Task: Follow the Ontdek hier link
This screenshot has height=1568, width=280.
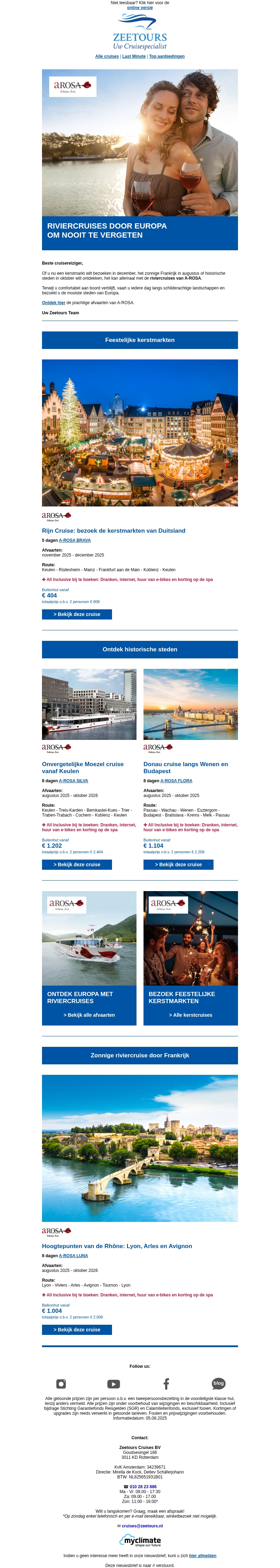Action: pos(54,302)
